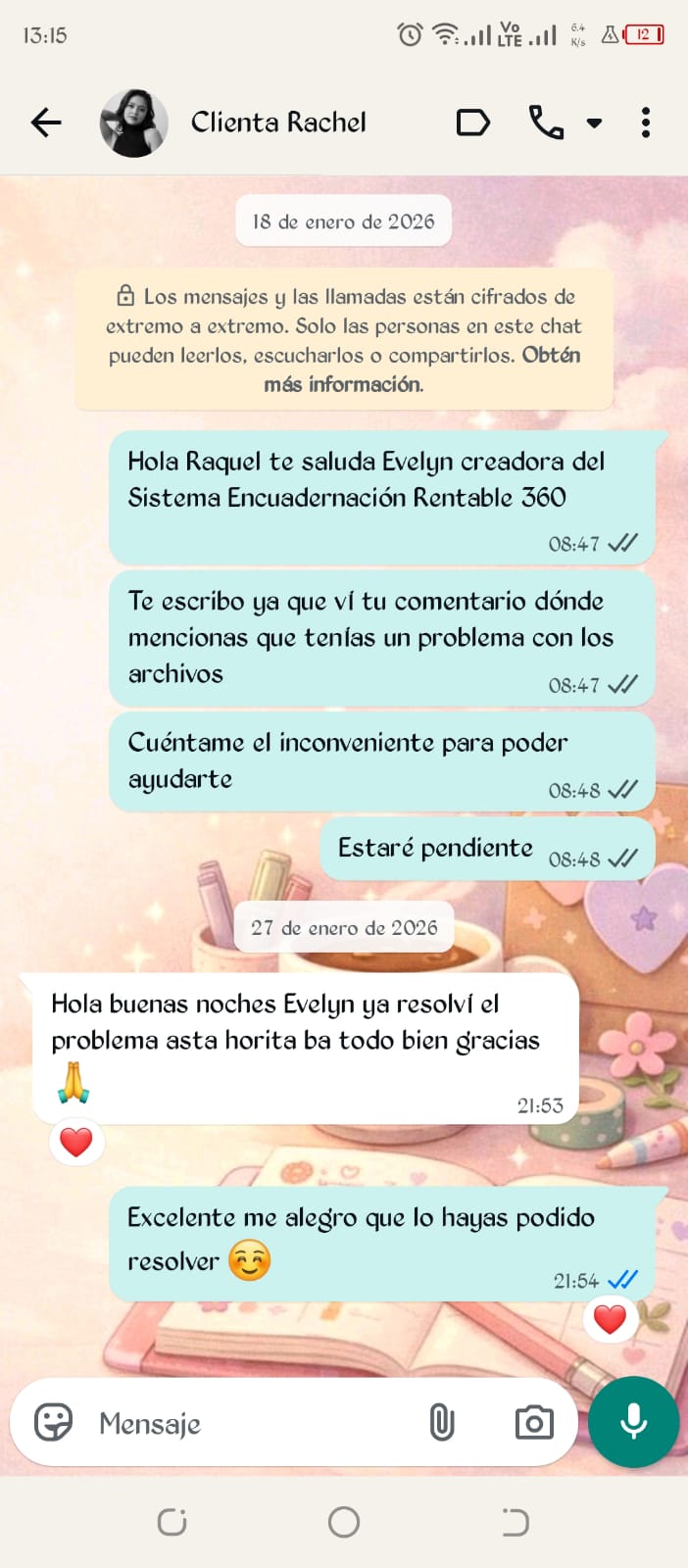Screen dimensions: 688x1568
Task: Expand the call options dropdown arrow
Action: tap(594, 123)
